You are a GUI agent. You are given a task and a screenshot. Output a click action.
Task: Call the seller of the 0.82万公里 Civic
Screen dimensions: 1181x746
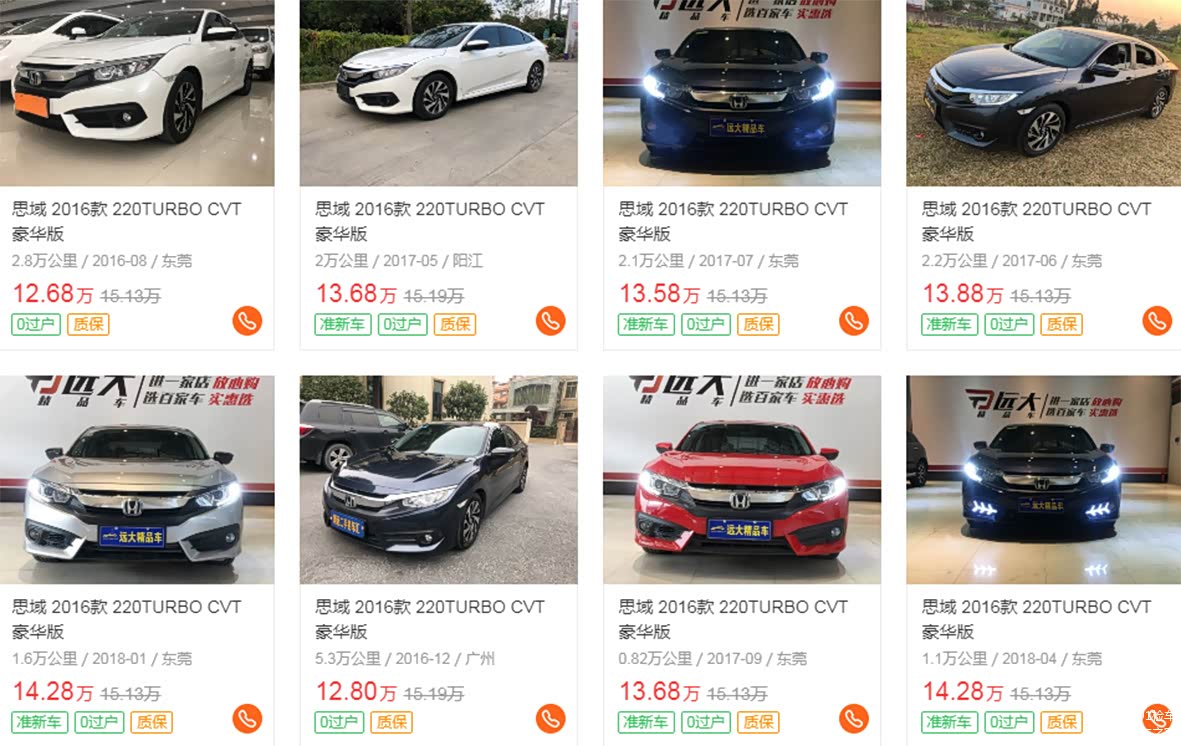(x=853, y=719)
